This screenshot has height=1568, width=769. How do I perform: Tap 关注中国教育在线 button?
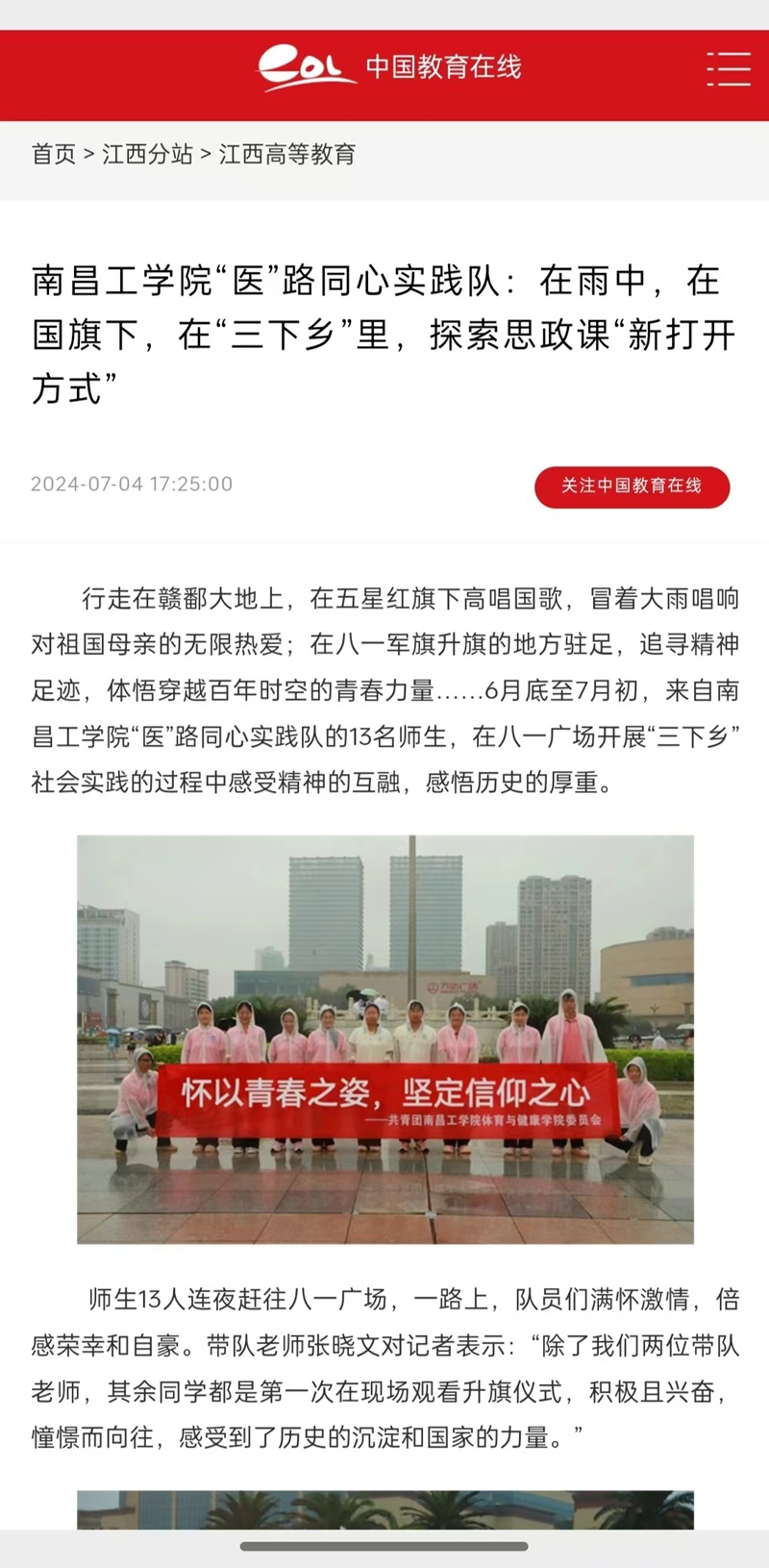(x=632, y=486)
